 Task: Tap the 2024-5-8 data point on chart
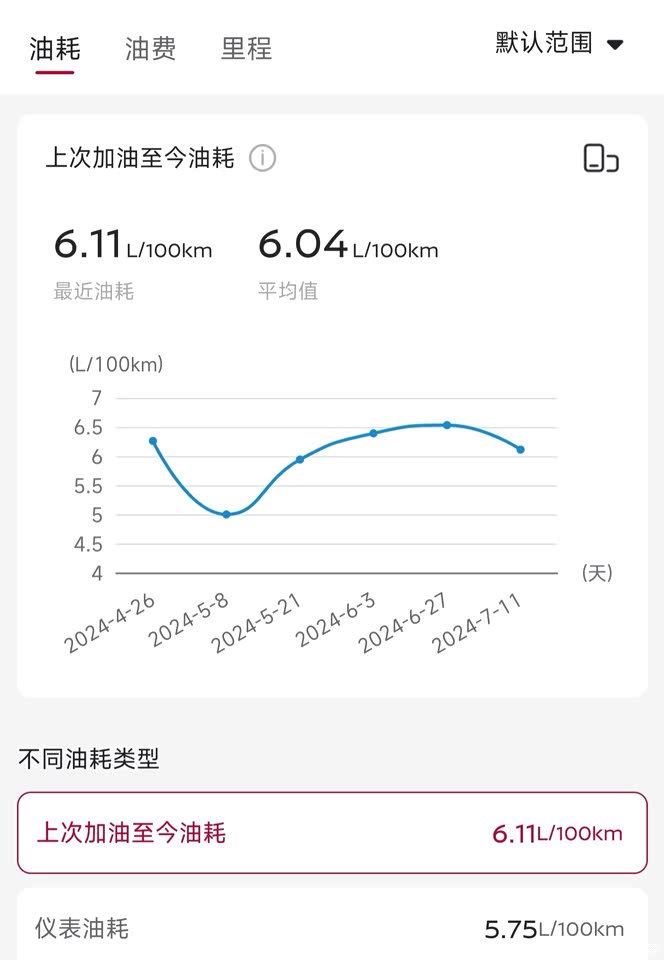226,514
